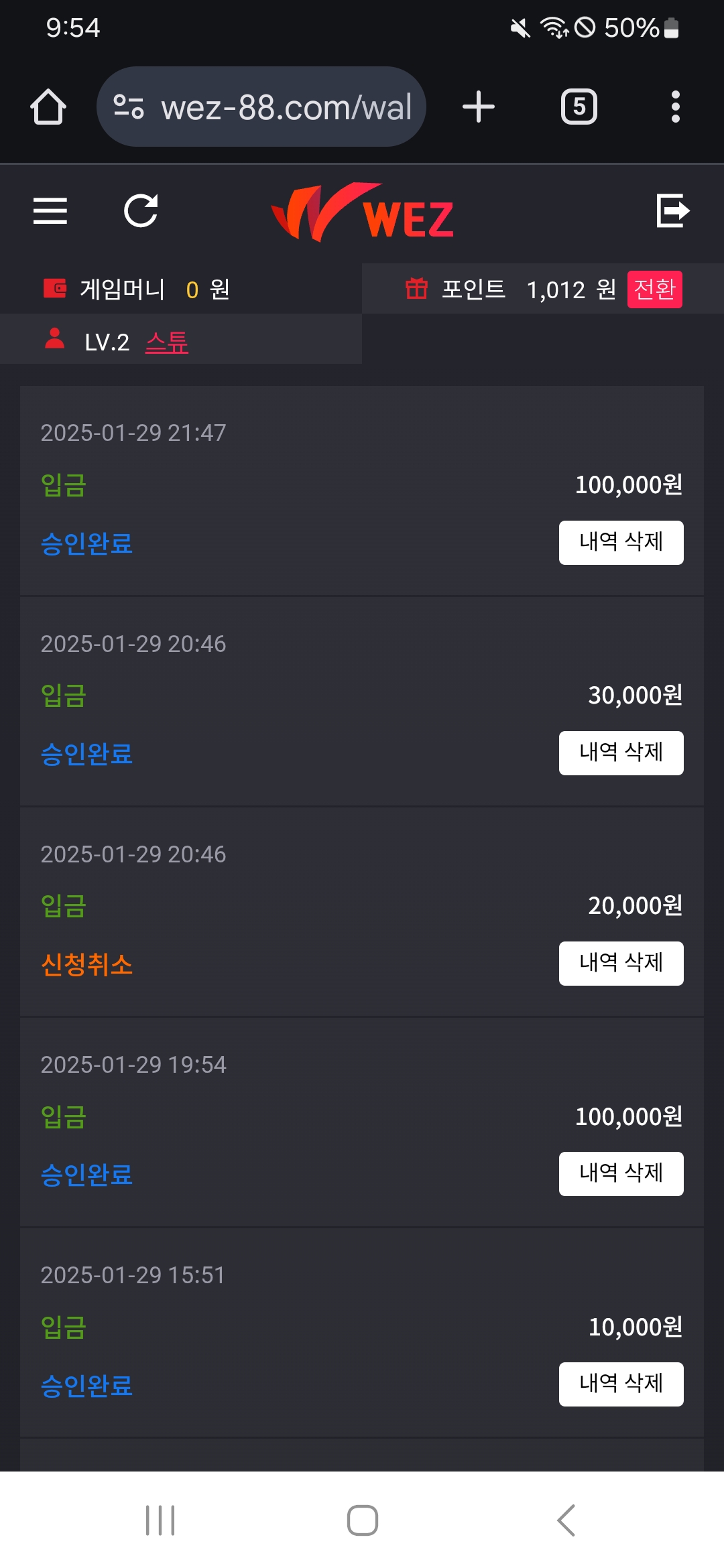Delete the 19:54 100,000원 deposit record

pos(621,1173)
